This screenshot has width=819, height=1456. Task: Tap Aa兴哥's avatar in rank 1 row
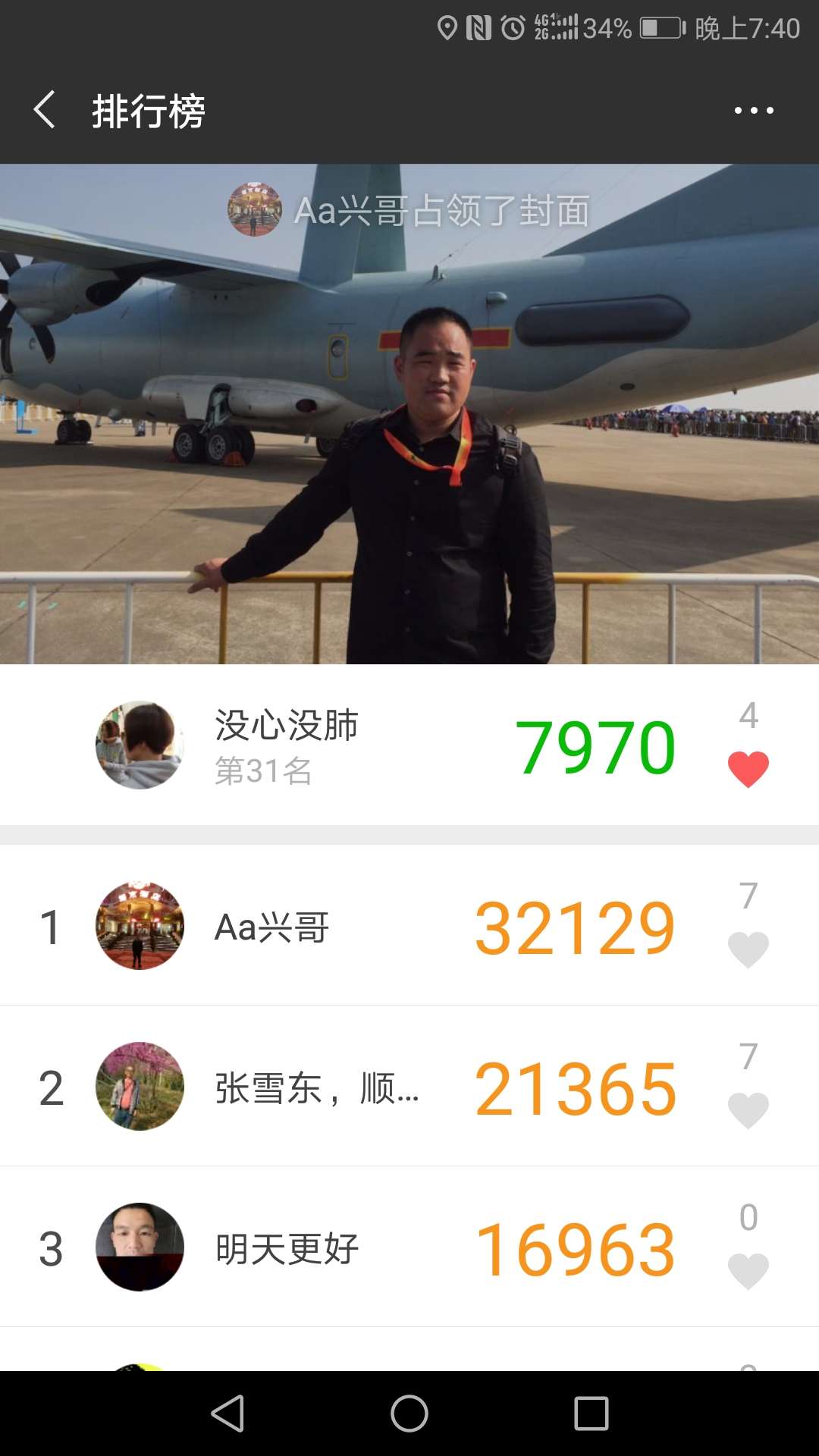click(140, 927)
